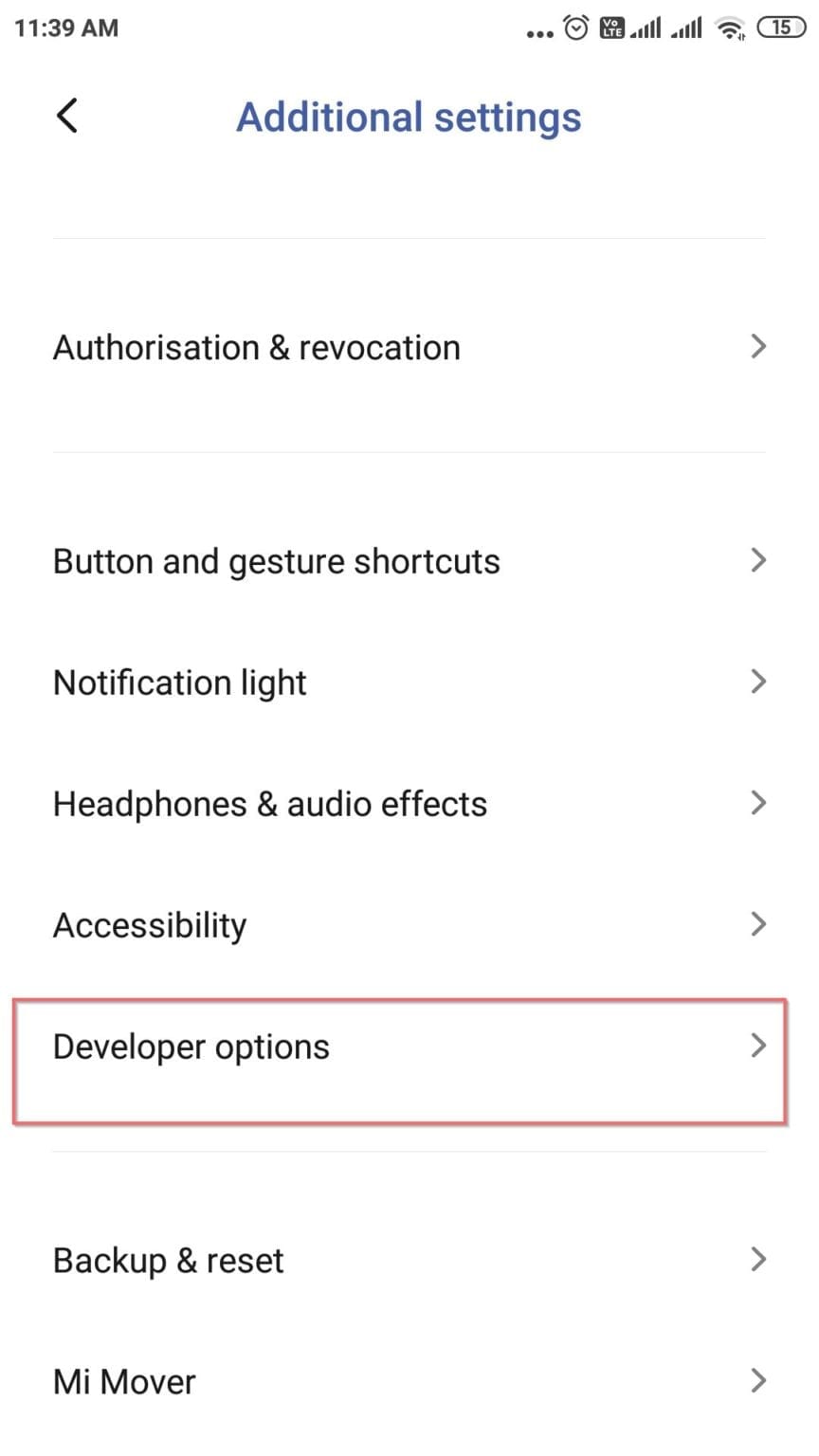Viewport: 819px width, 1456px height.
Task: Open Button and gesture shortcuts
Action: pyautogui.click(x=409, y=560)
